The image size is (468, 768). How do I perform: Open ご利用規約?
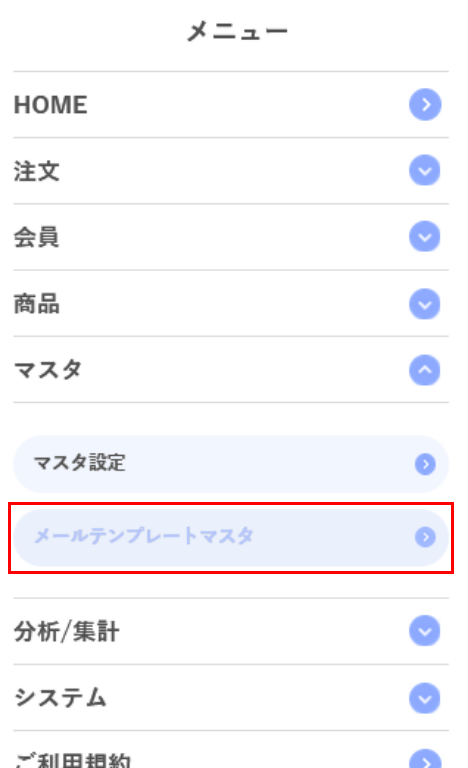point(231,750)
